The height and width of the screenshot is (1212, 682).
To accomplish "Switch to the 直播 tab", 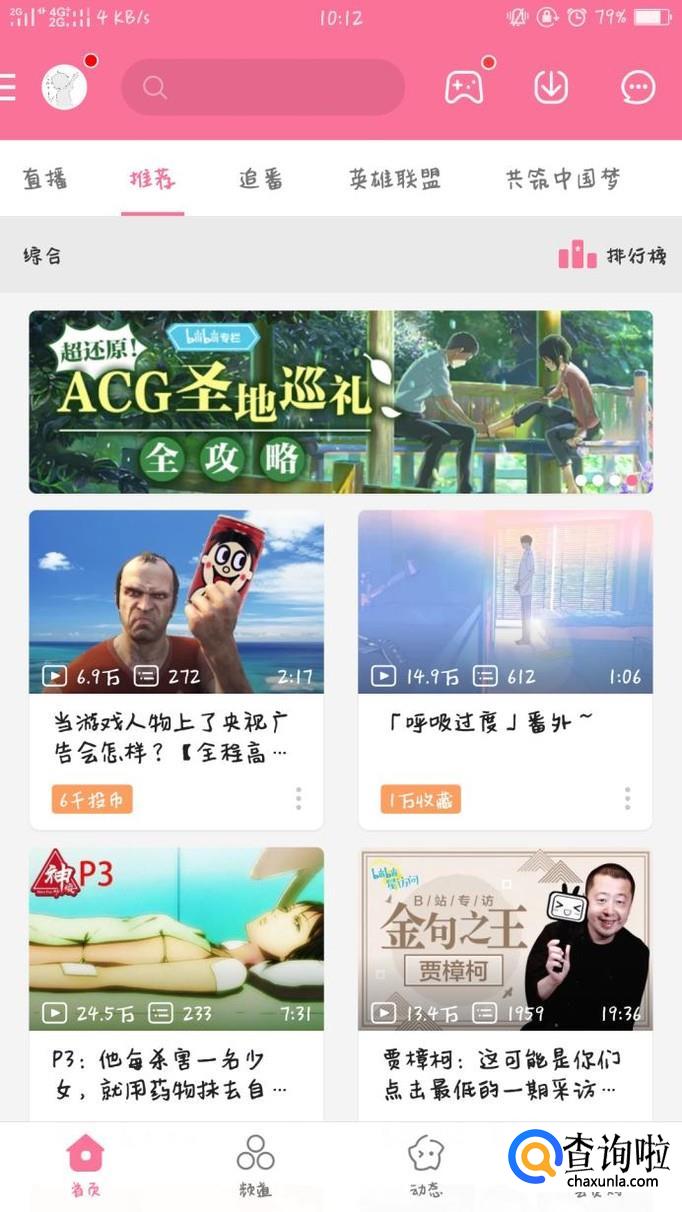I will tap(45, 179).
